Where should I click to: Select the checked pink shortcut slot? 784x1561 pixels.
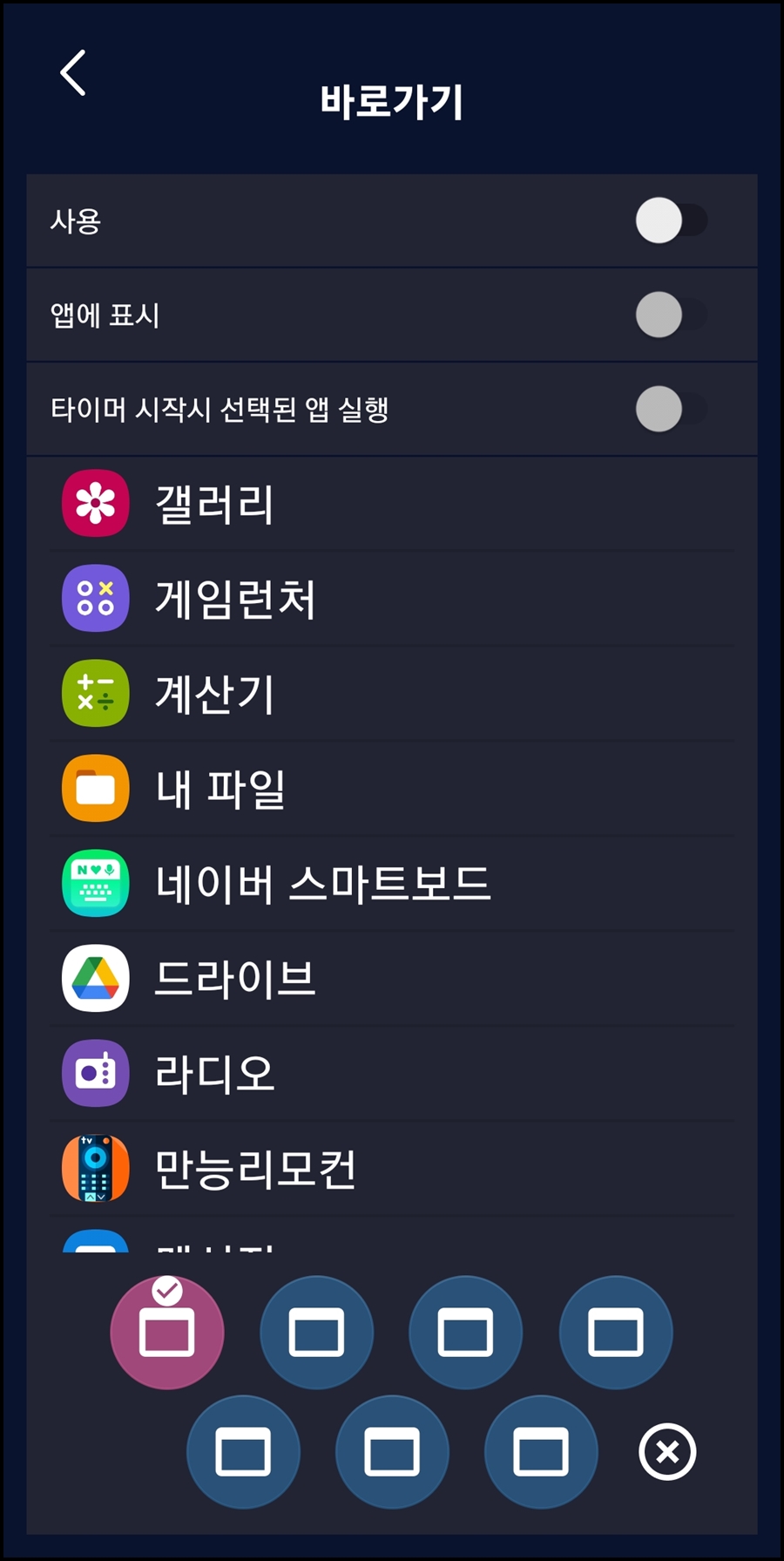(x=167, y=1331)
